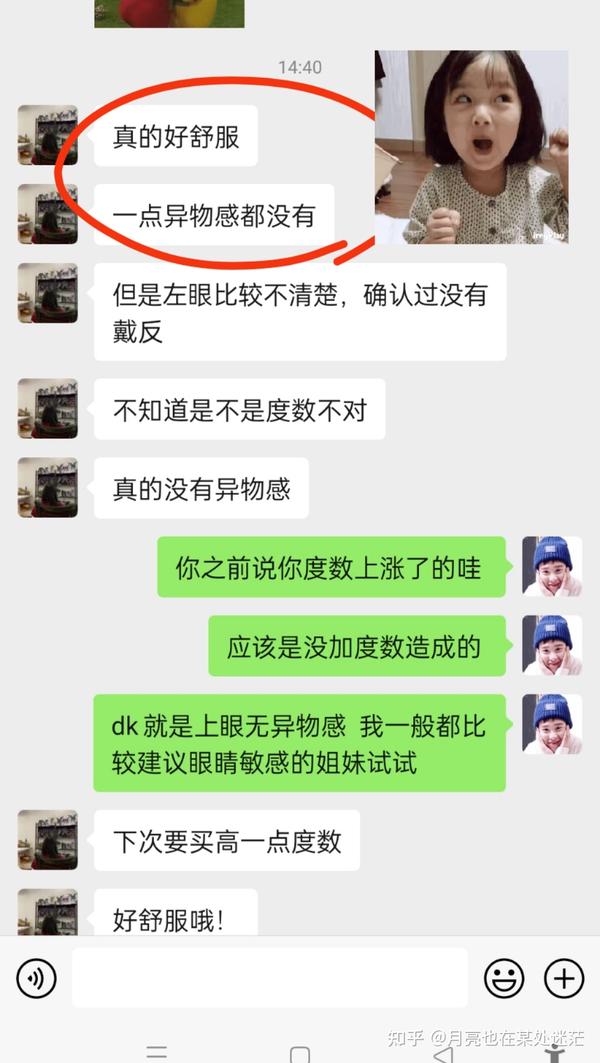
Task: Go to the system home screen
Action: click(x=299, y=1054)
